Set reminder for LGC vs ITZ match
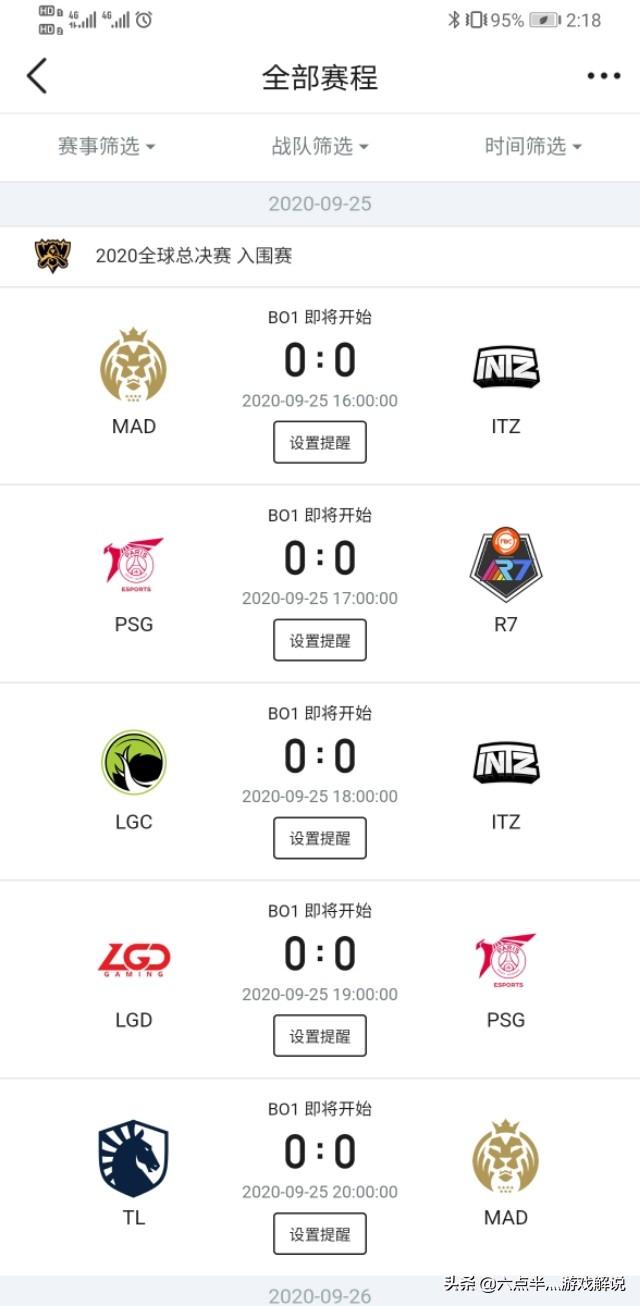 [x=320, y=839]
